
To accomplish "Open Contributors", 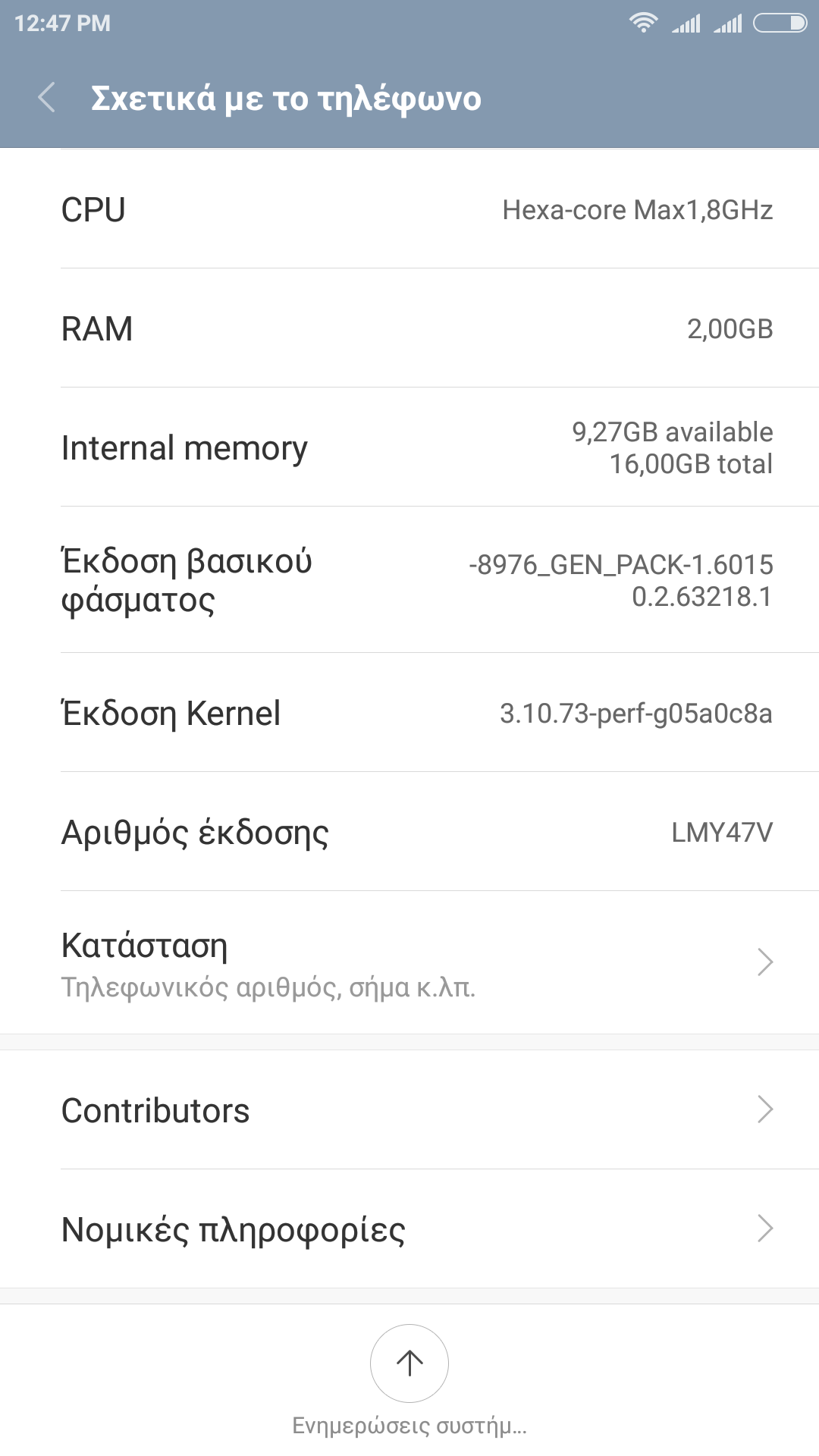I will (x=409, y=1110).
